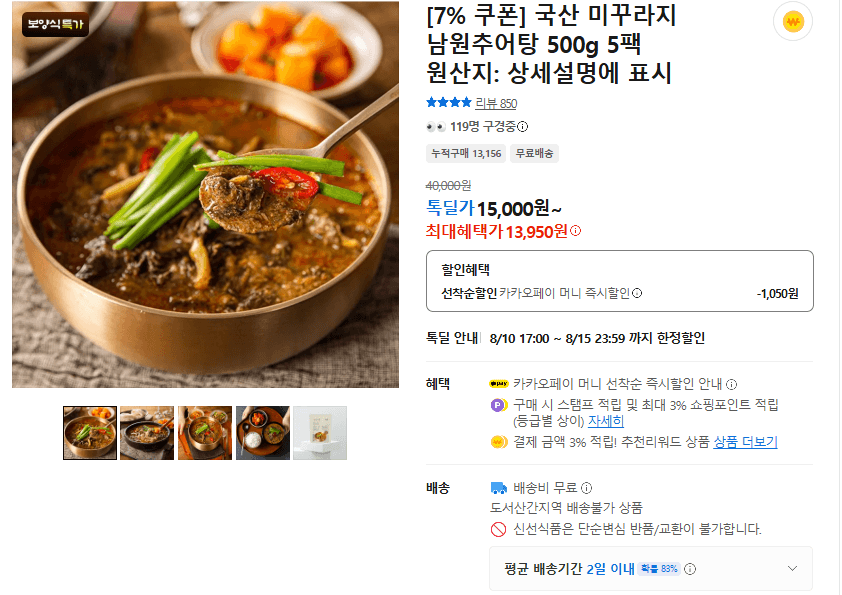Select the second thumbnail with black stone pot
The width and height of the screenshot is (842, 595).
click(147, 433)
